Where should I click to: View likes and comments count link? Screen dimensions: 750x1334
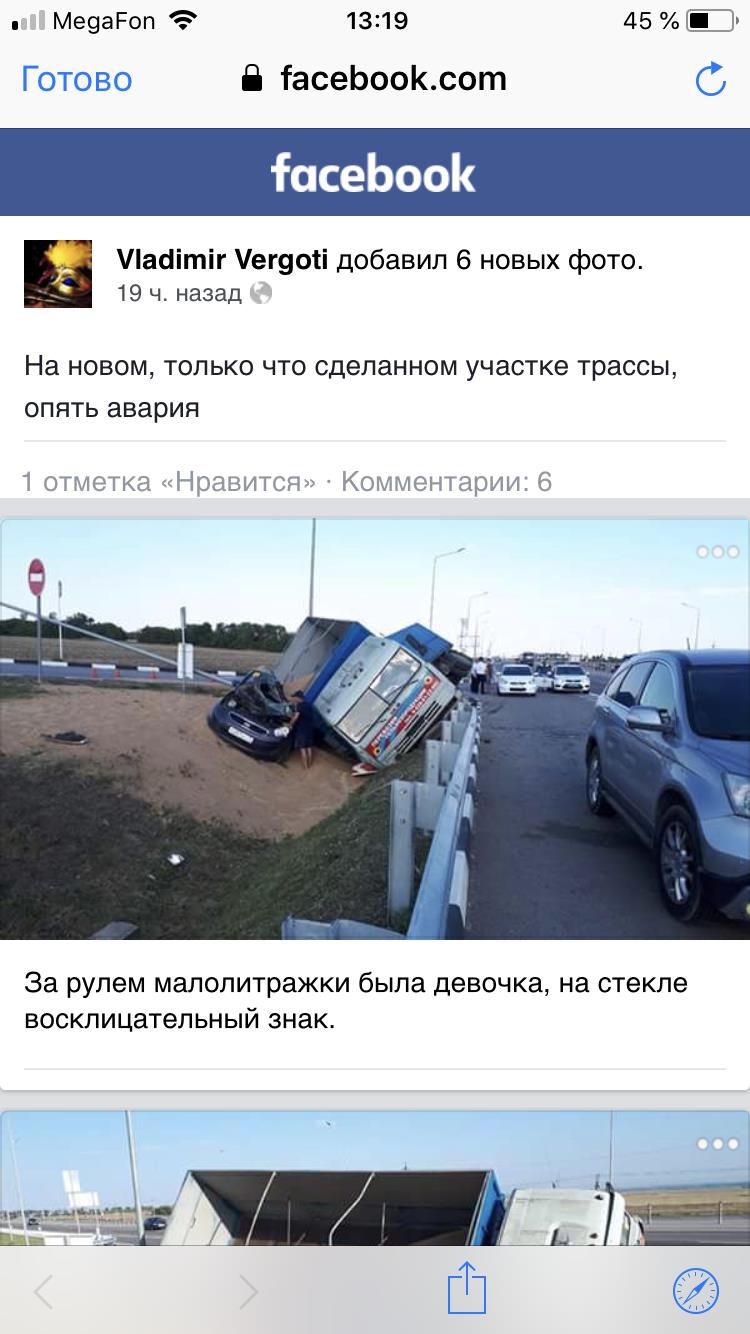[x=286, y=482]
